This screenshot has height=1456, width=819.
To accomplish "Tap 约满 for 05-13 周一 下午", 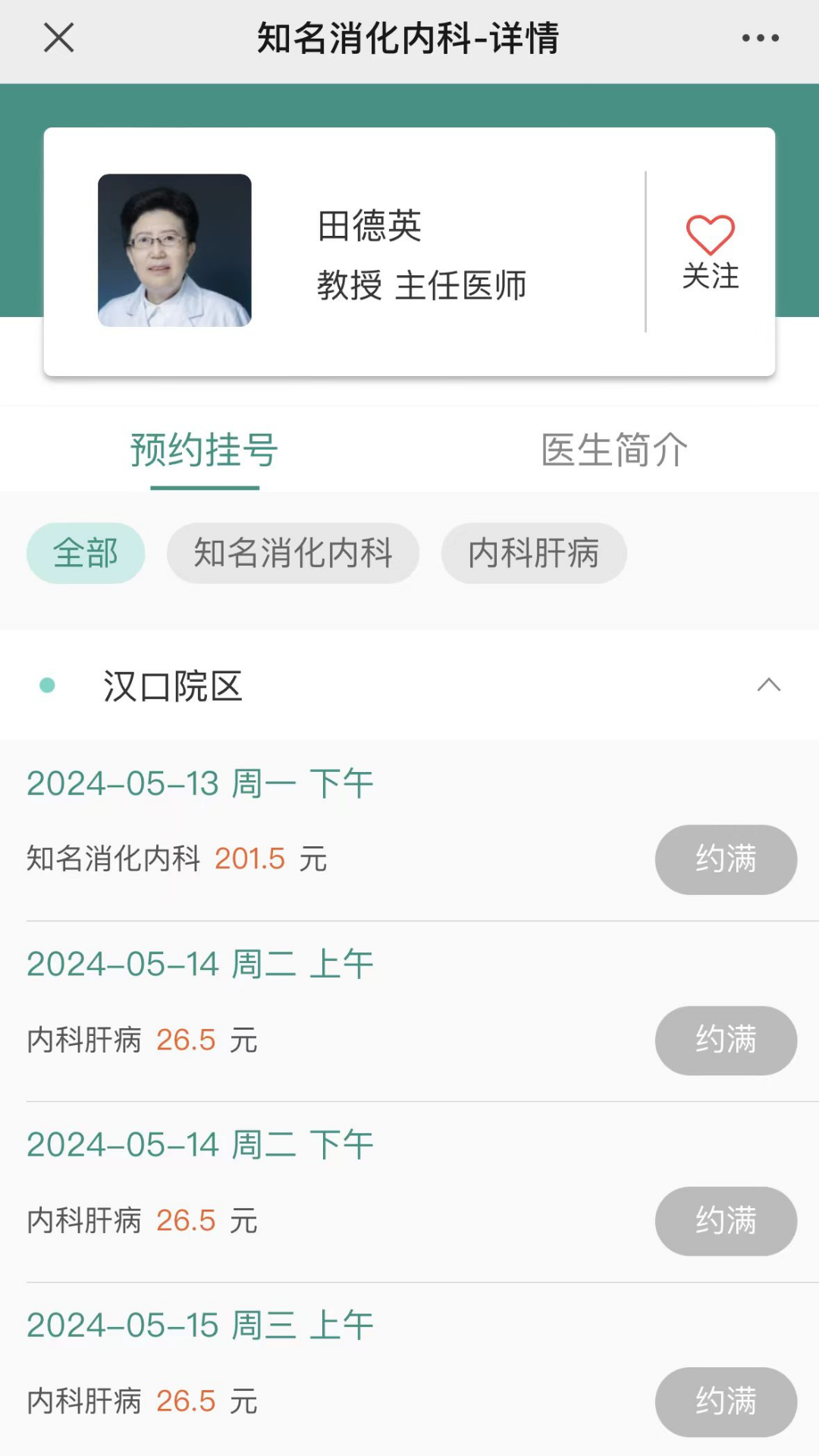I will (726, 859).
